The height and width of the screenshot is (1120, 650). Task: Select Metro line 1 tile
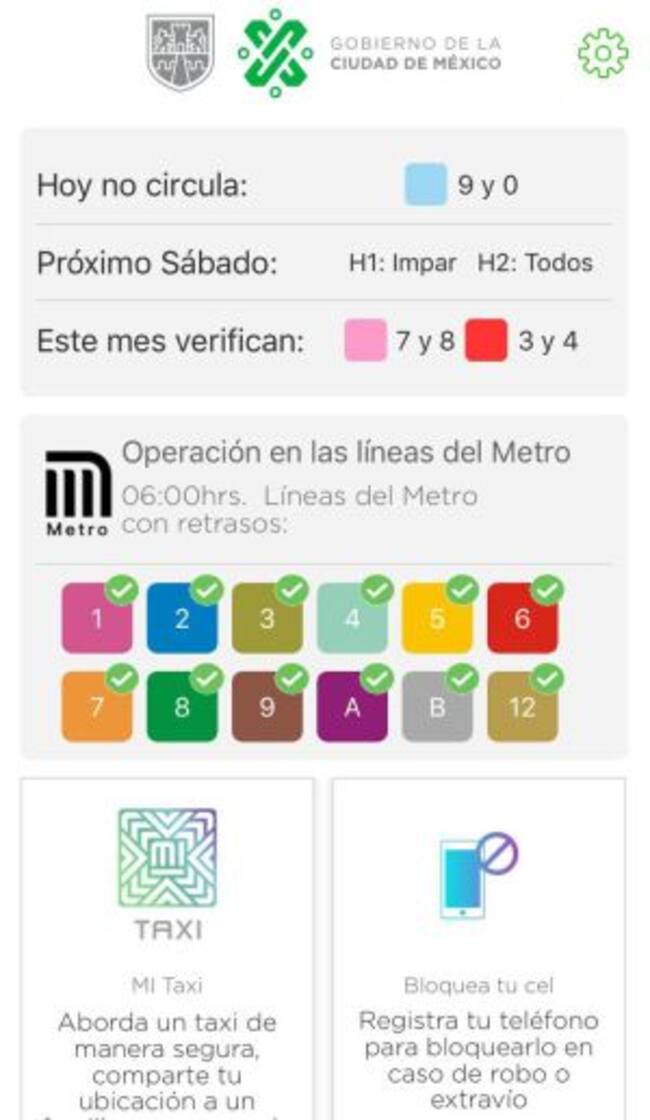coord(97,619)
